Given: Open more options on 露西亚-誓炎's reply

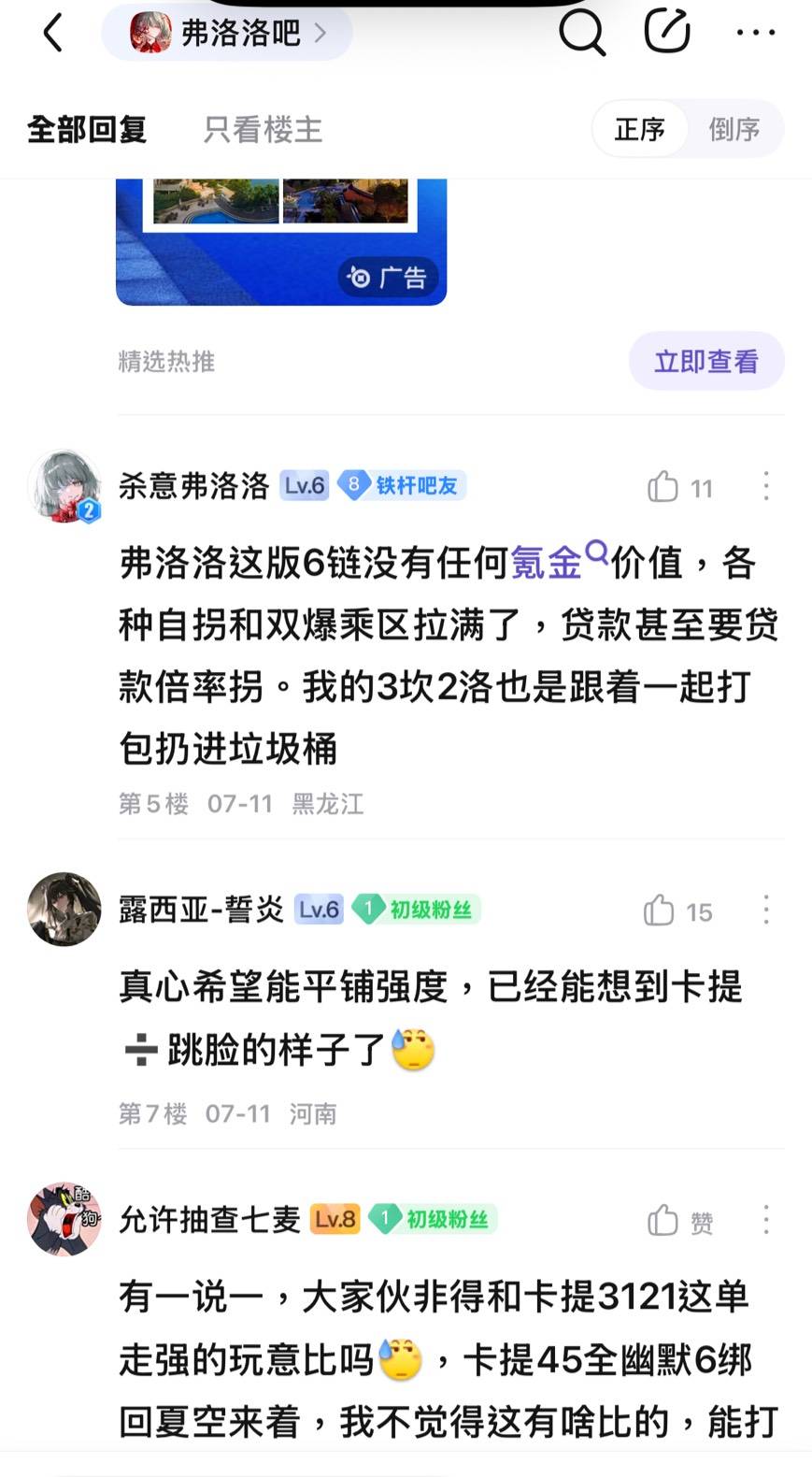Looking at the screenshot, I should 766,910.
